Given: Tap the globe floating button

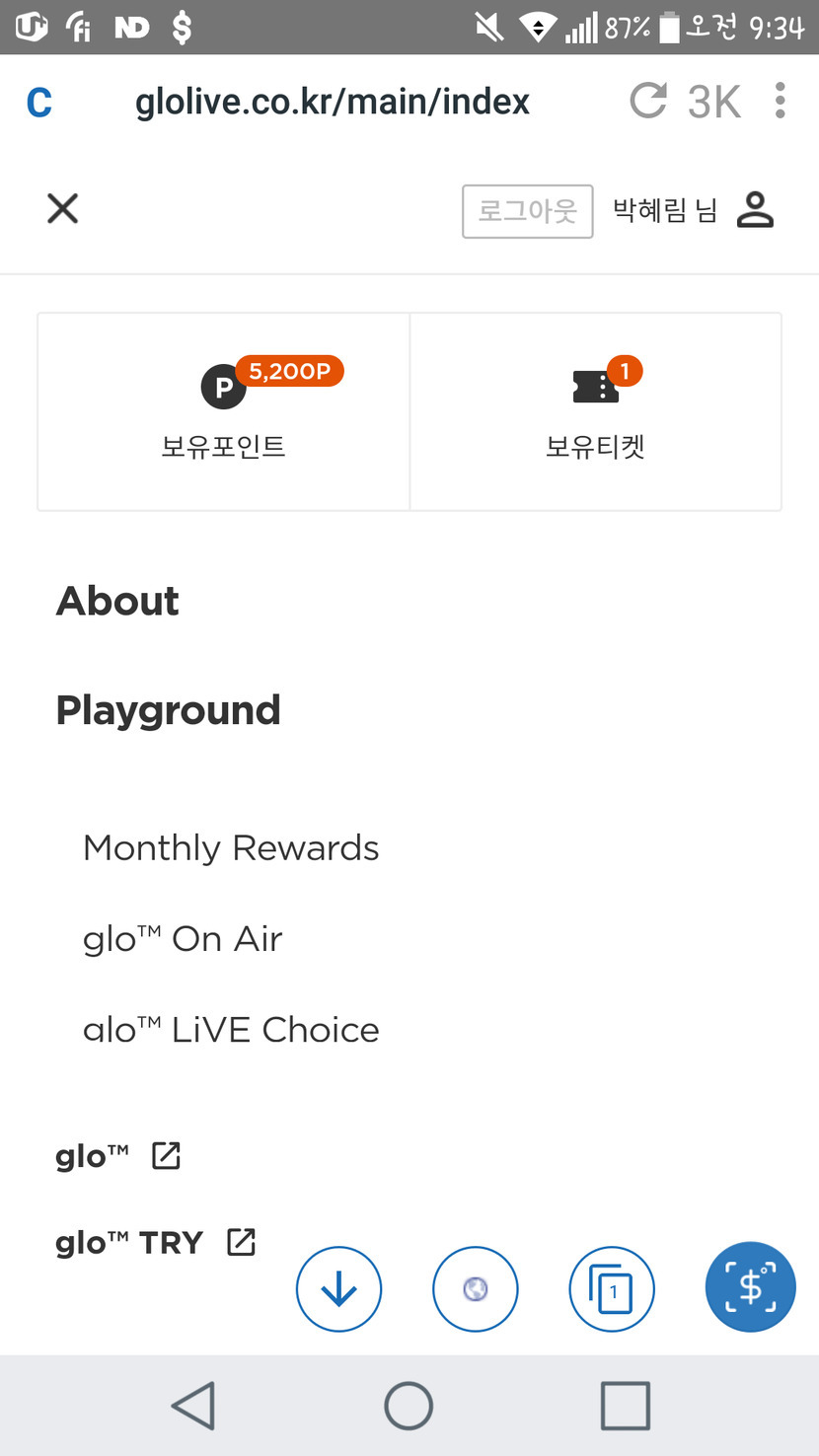Looking at the screenshot, I should coord(475,1289).
